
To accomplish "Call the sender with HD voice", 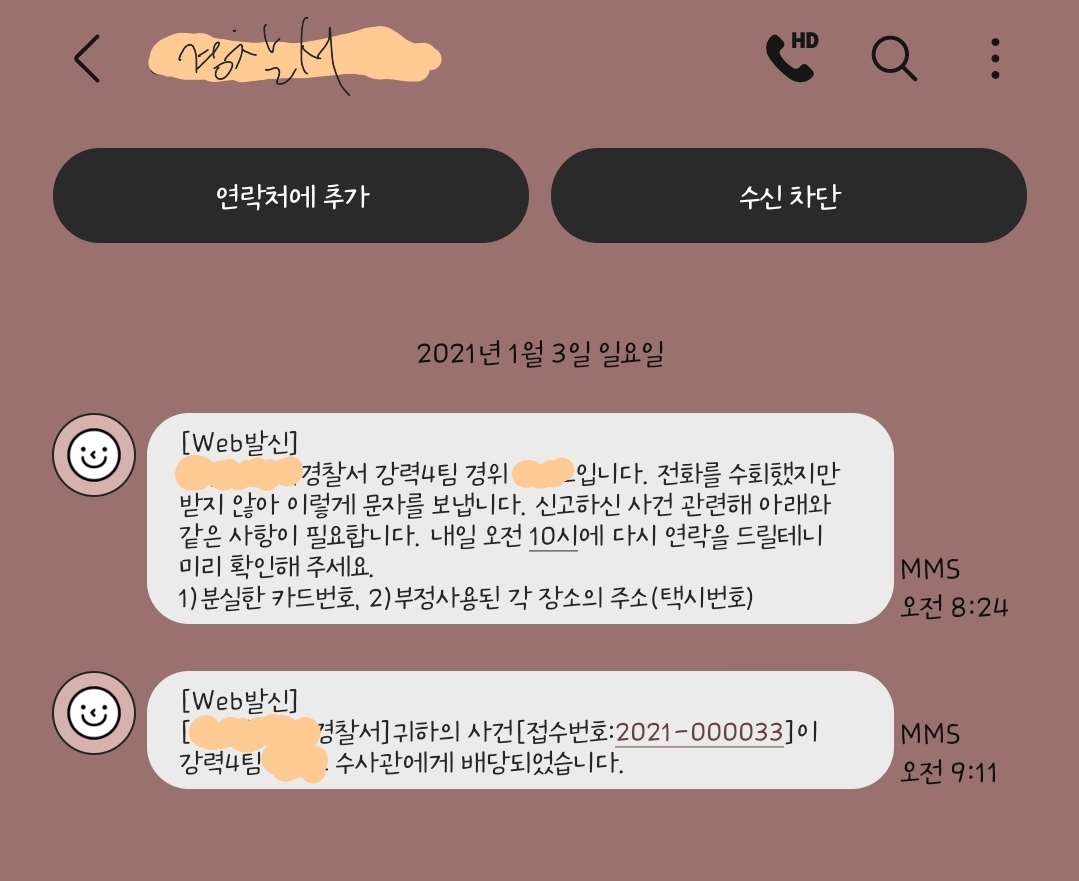I will (x=792, y=57).
